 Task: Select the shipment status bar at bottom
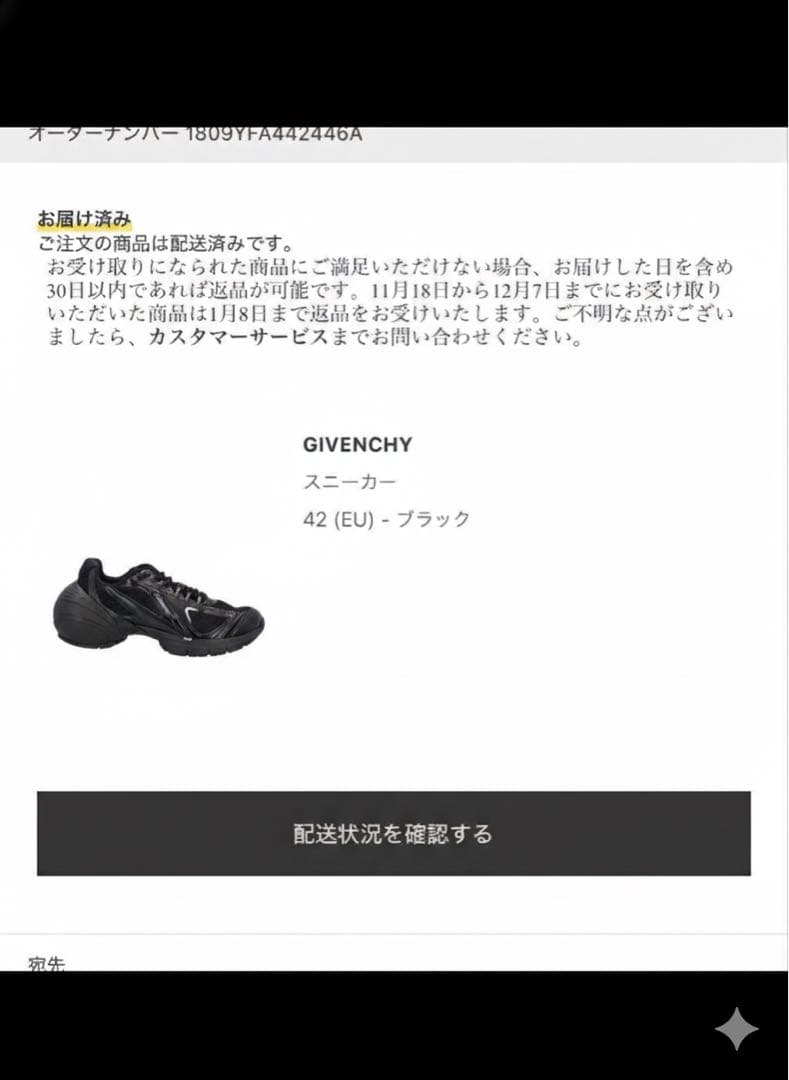tap(394, 832)
